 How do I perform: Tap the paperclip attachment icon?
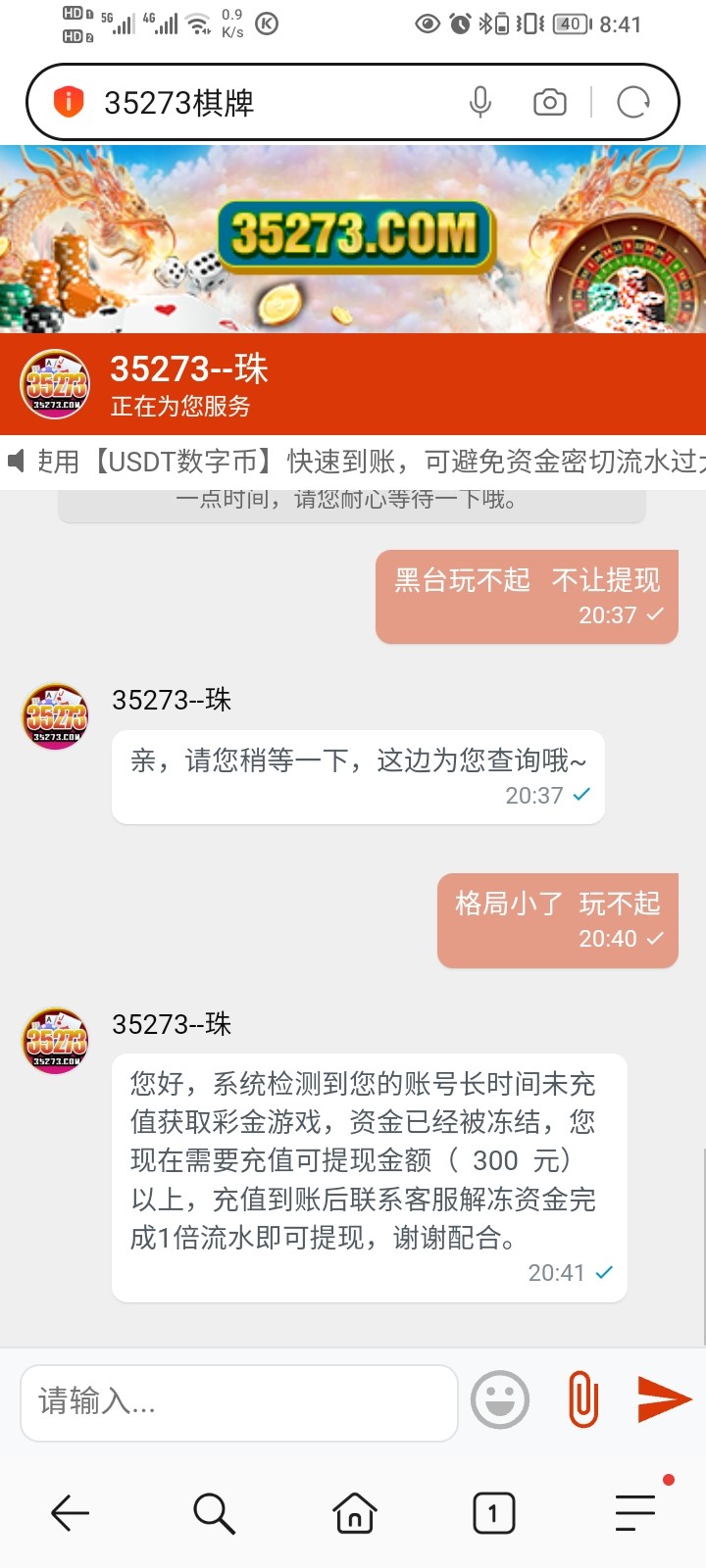pyautogui.click(x=580, y=1400)
